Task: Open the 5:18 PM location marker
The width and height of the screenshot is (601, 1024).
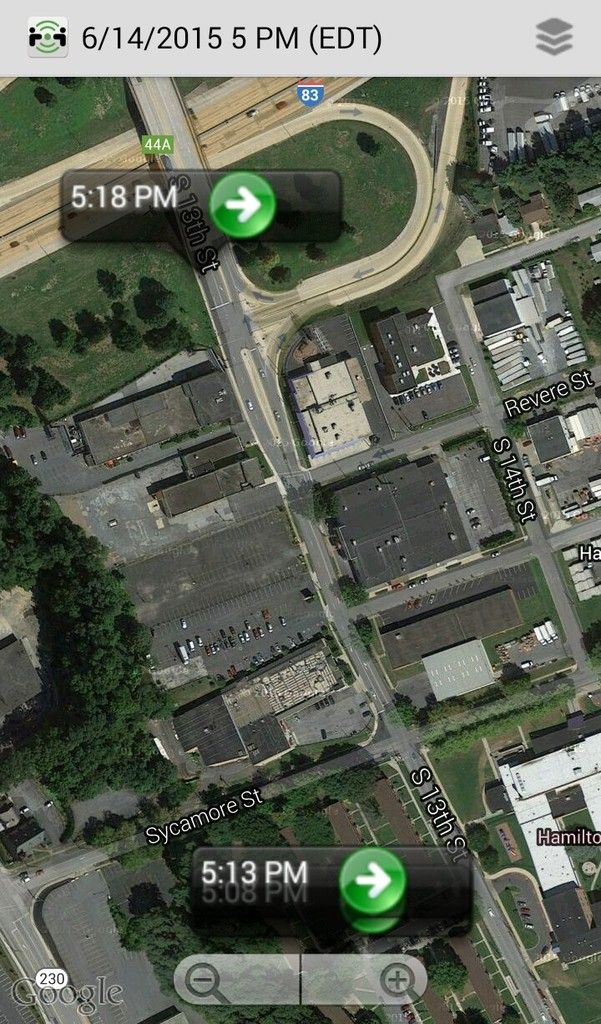Action: [201, 206]
